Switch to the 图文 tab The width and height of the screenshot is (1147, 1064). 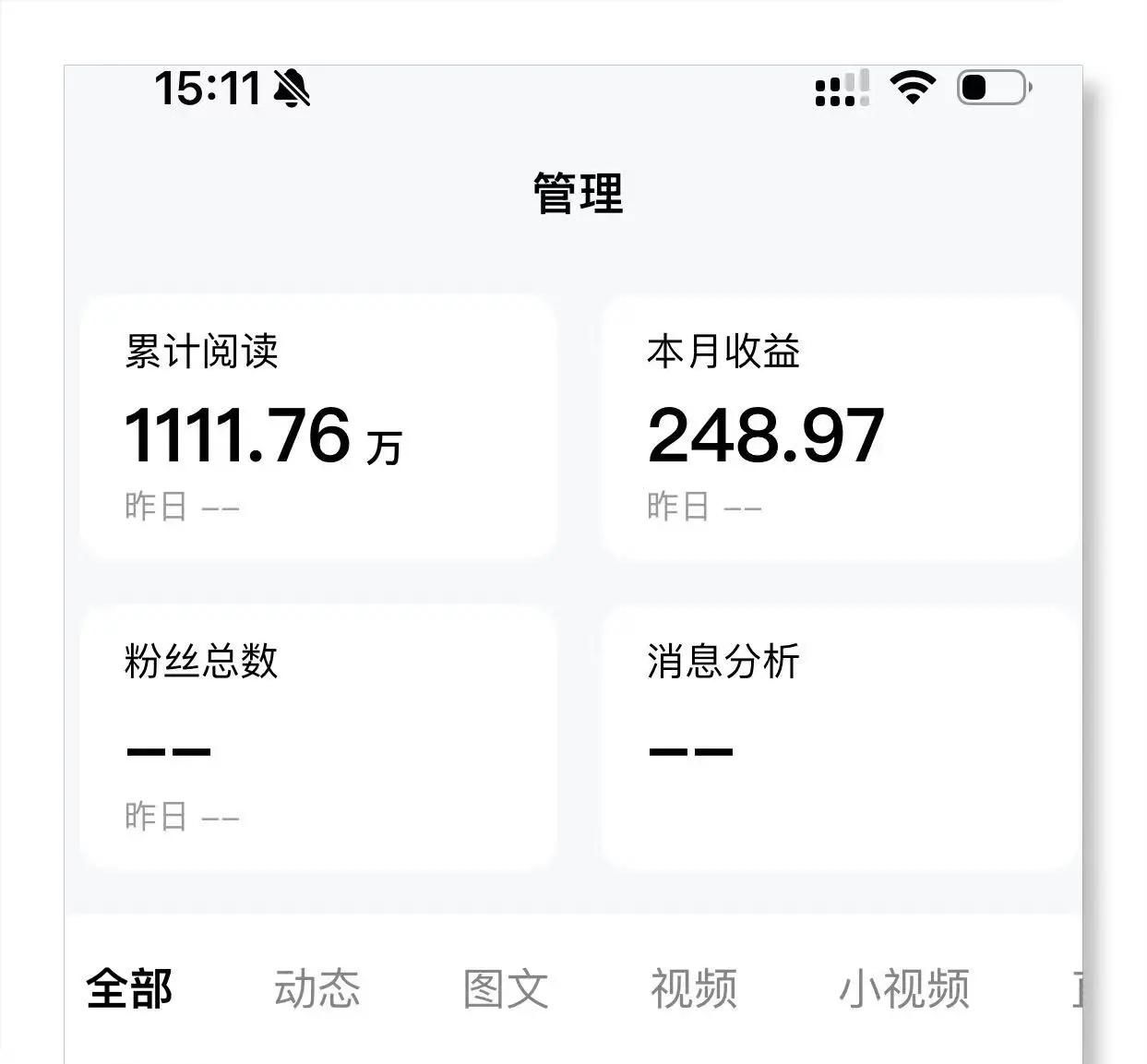(506, 988)
